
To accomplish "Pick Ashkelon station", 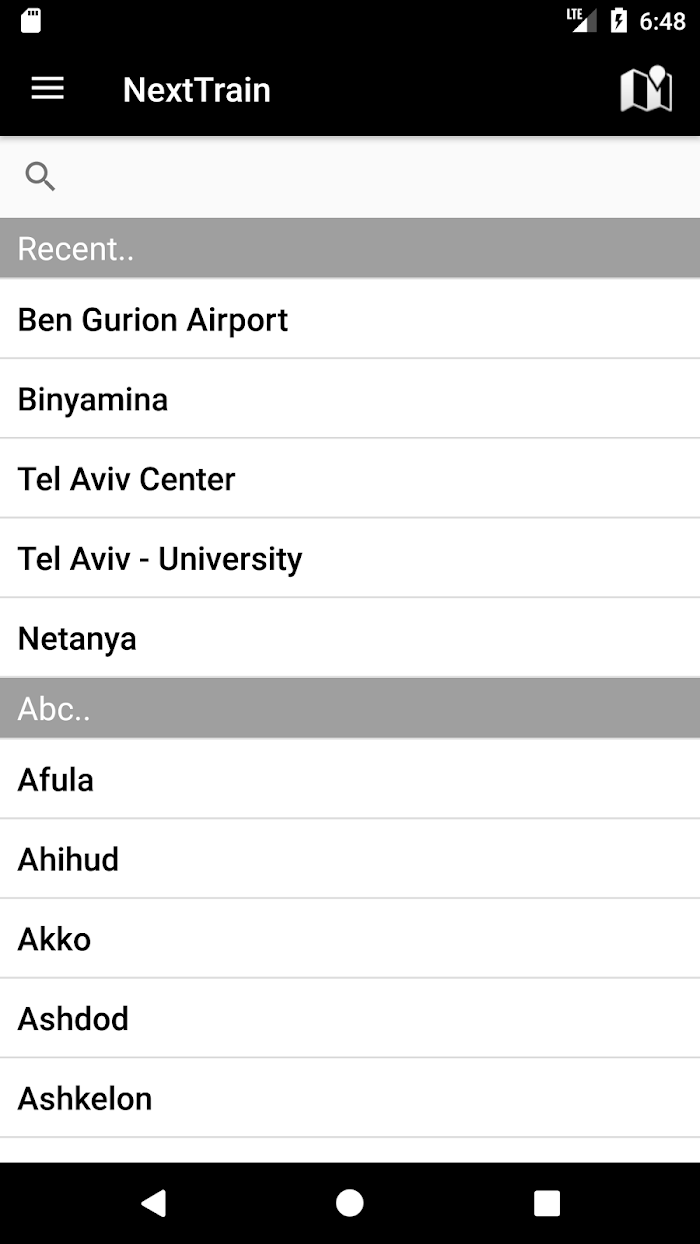I will [350, 1099].
